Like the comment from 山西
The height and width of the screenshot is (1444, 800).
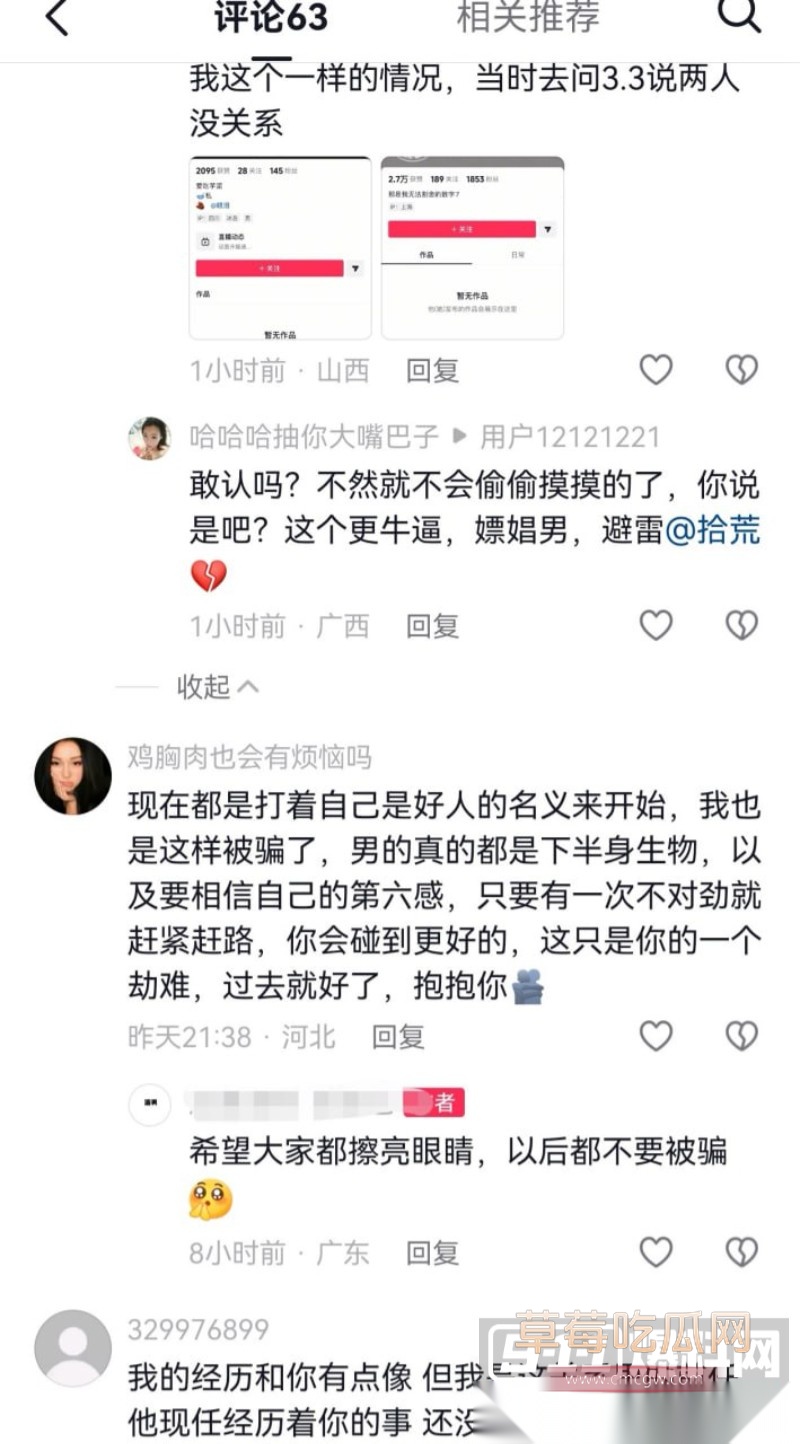coord(656,371)
